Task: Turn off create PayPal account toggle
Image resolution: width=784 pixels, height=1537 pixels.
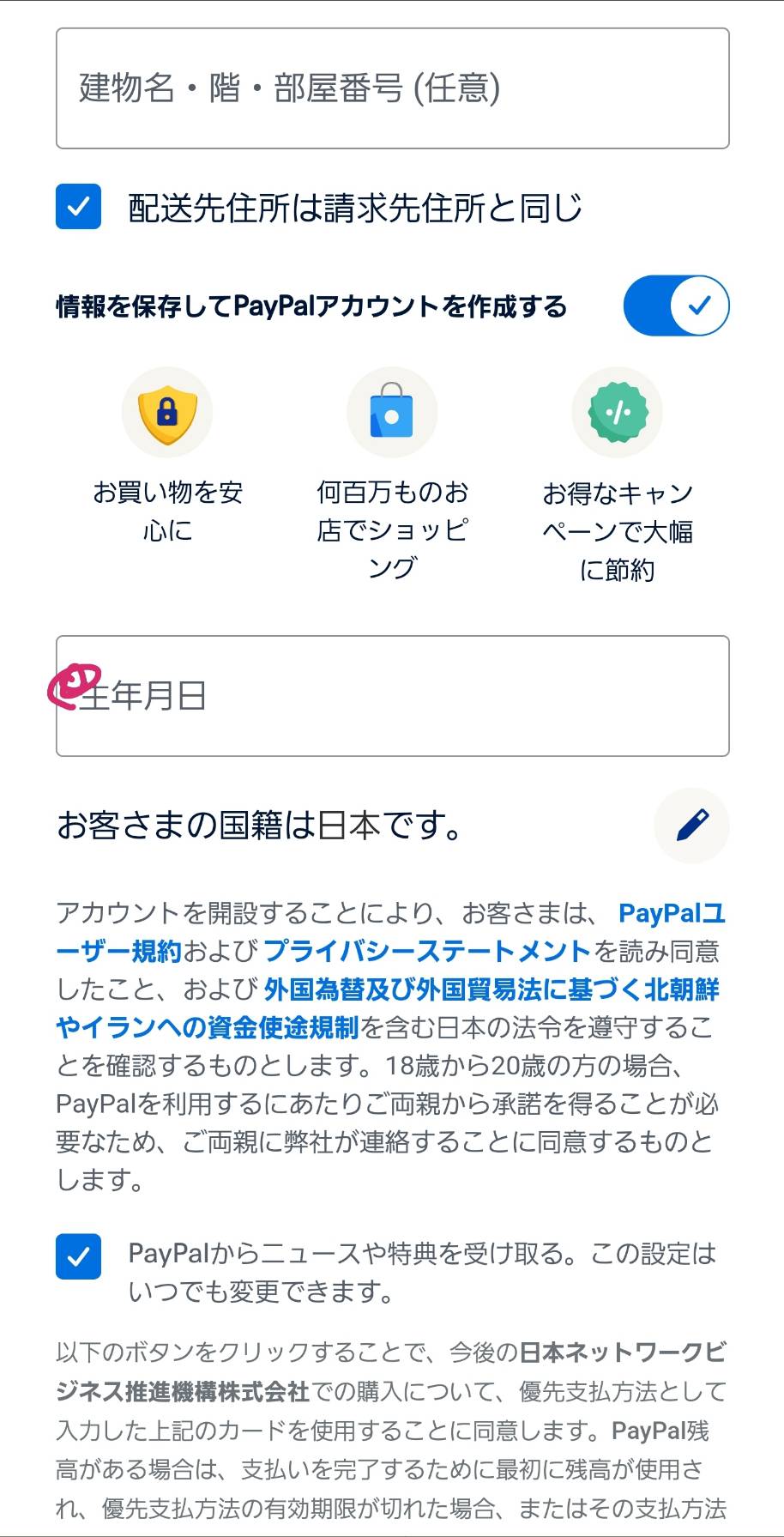Action: [676, 306]
